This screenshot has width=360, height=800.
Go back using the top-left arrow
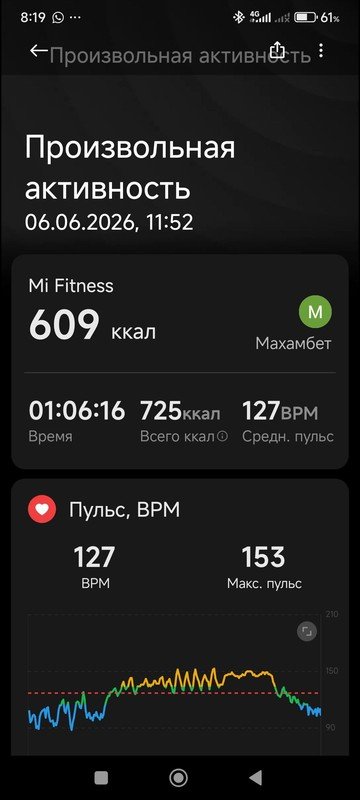[38, 51]
